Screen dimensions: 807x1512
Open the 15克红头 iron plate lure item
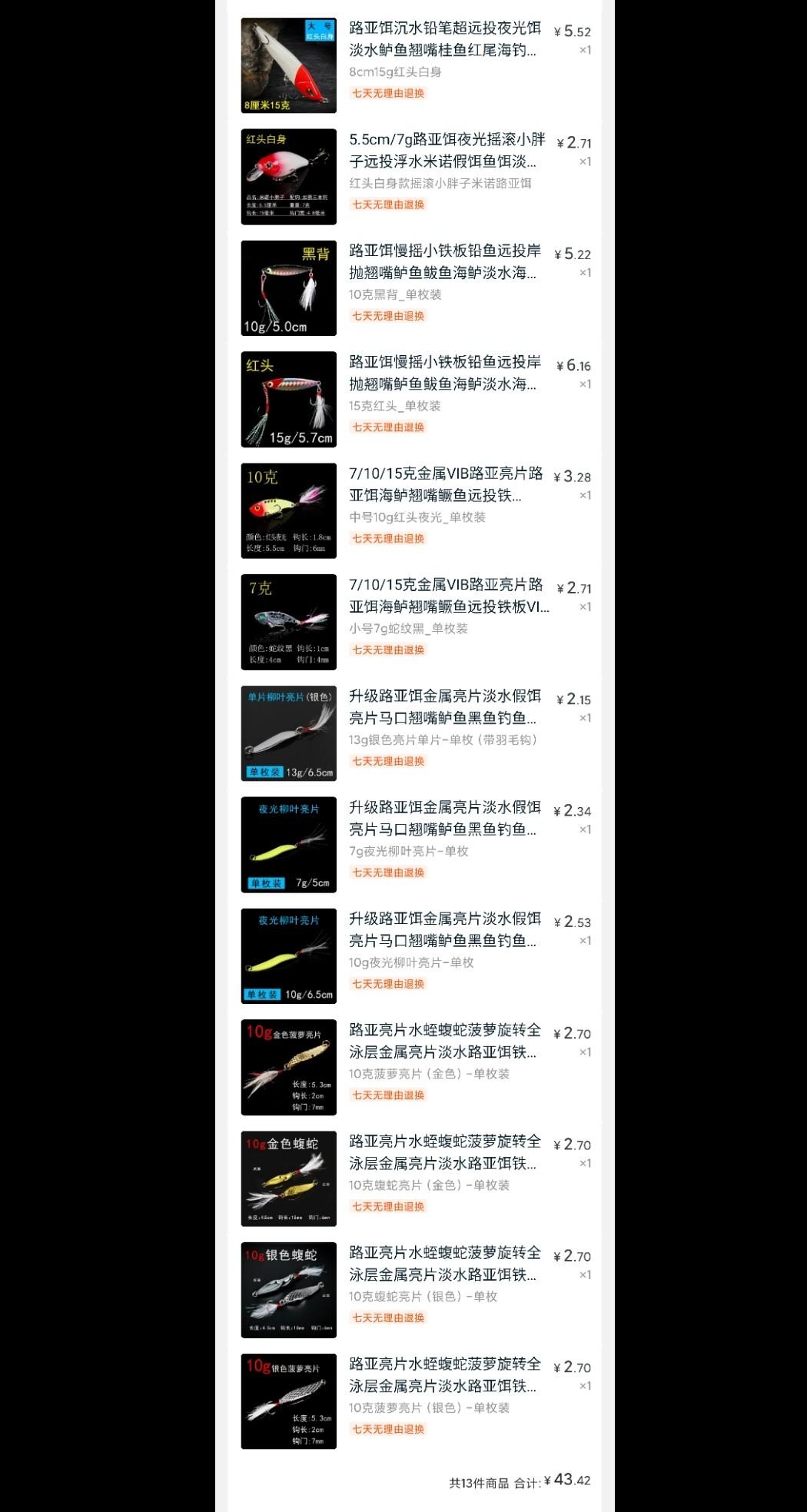415,400
